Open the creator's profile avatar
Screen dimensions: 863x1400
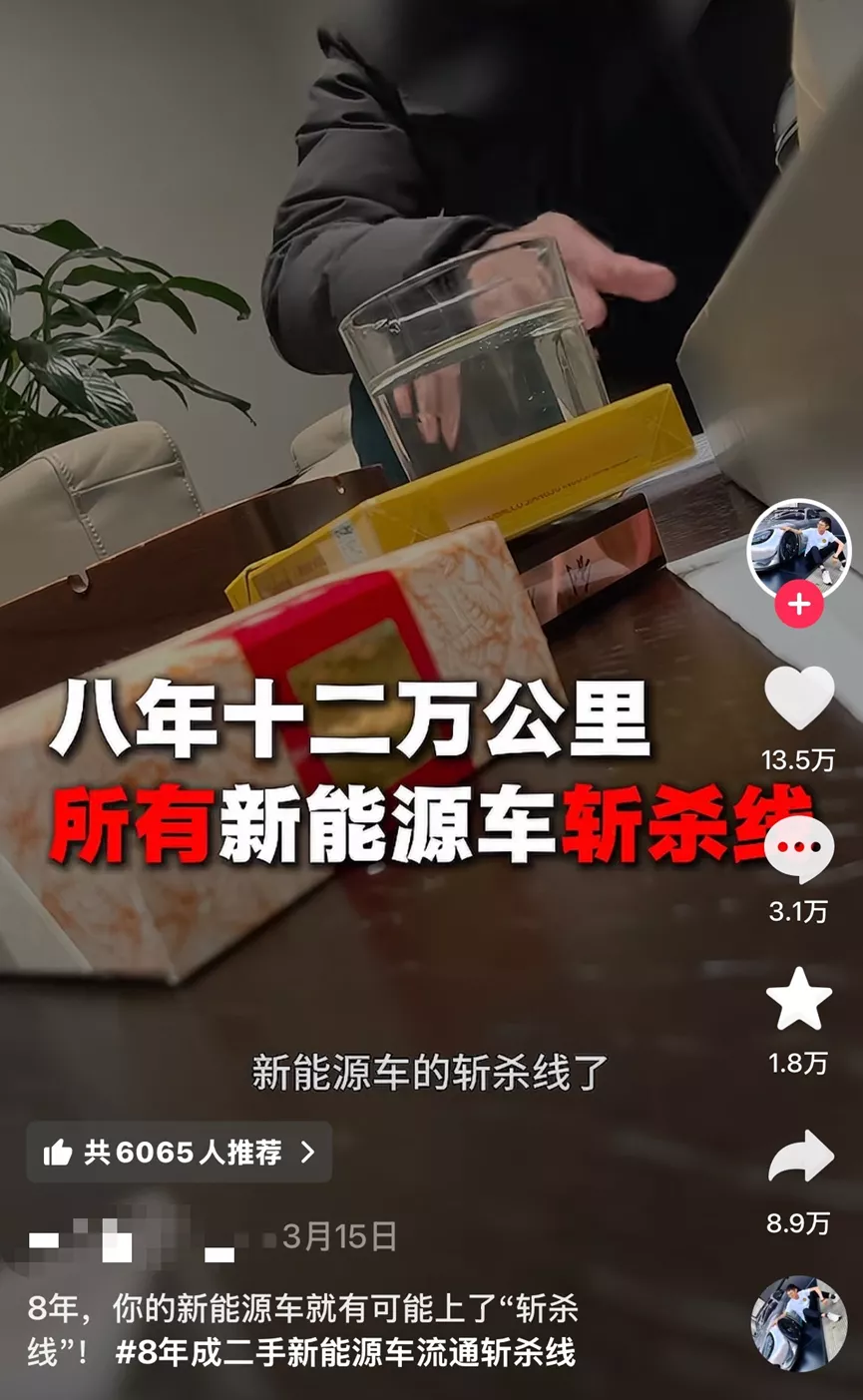coord(798,548)
